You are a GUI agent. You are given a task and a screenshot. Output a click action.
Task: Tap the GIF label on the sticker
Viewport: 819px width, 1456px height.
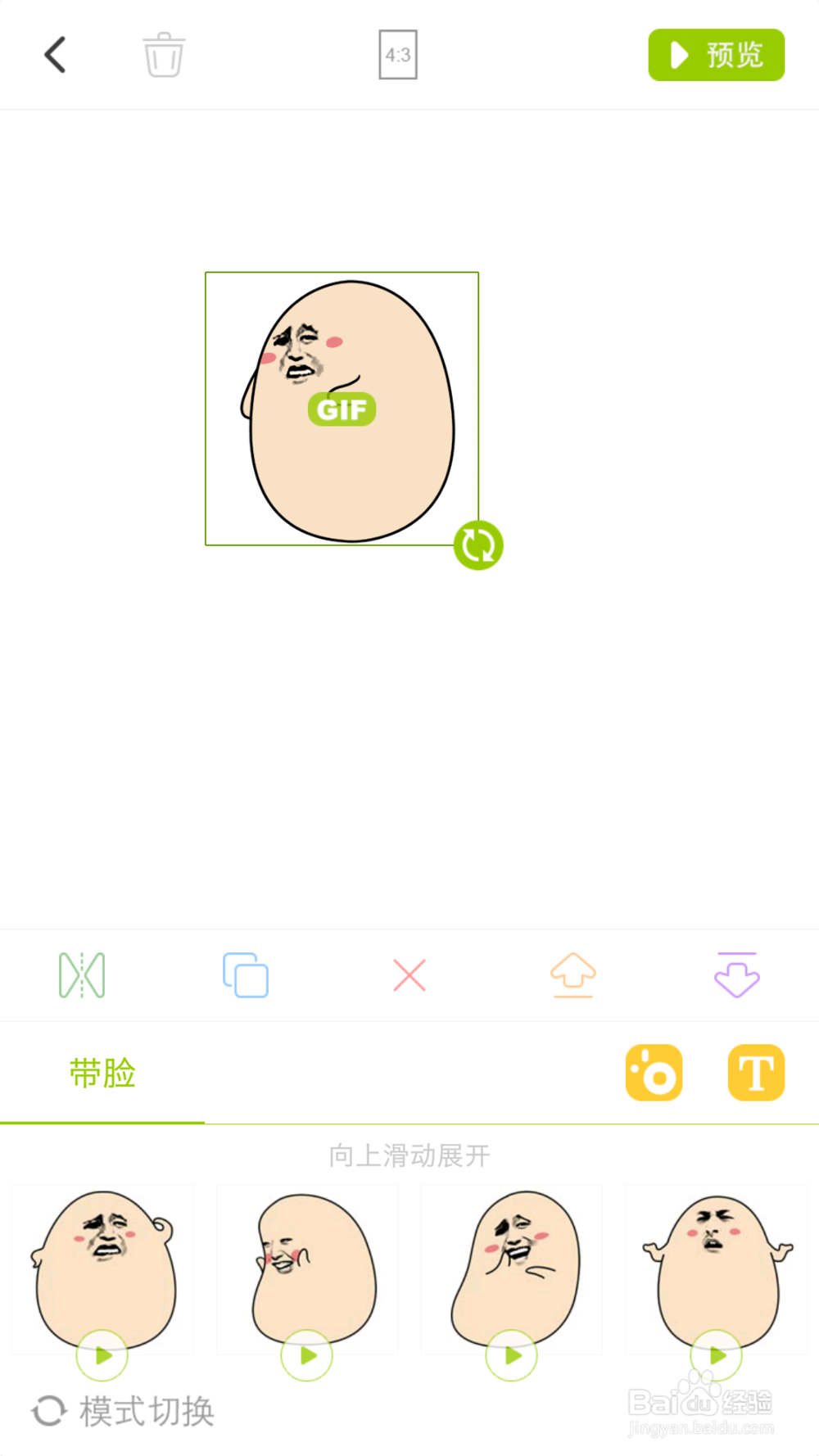tap(342, 409)
